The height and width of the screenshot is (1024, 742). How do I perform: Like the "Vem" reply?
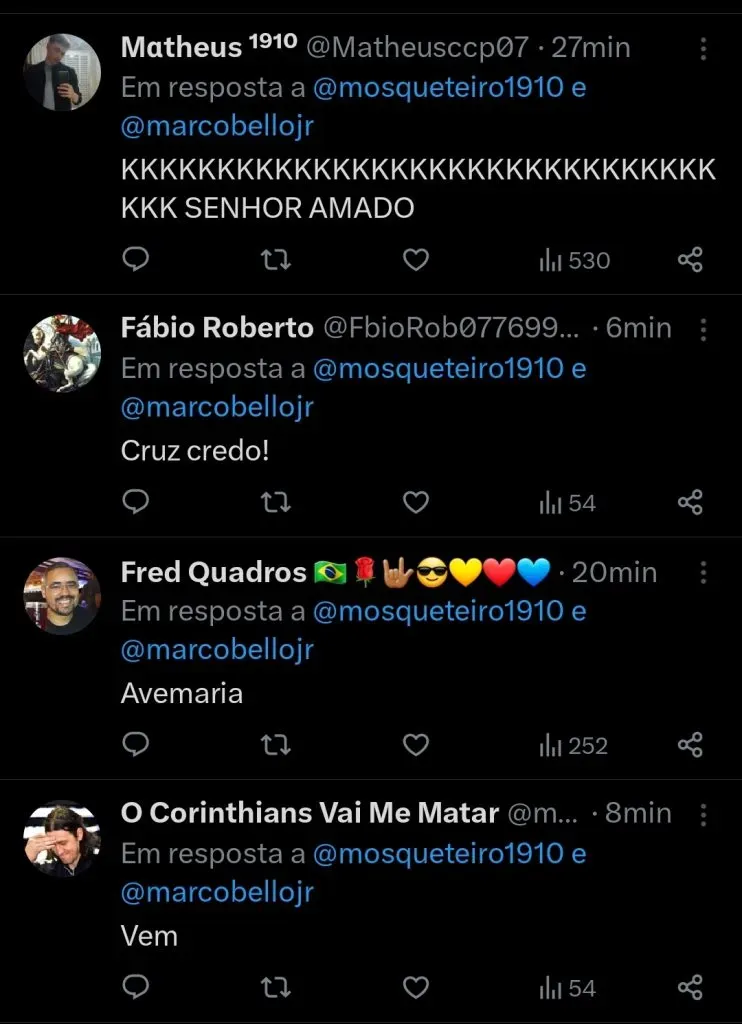click(416, 987)
